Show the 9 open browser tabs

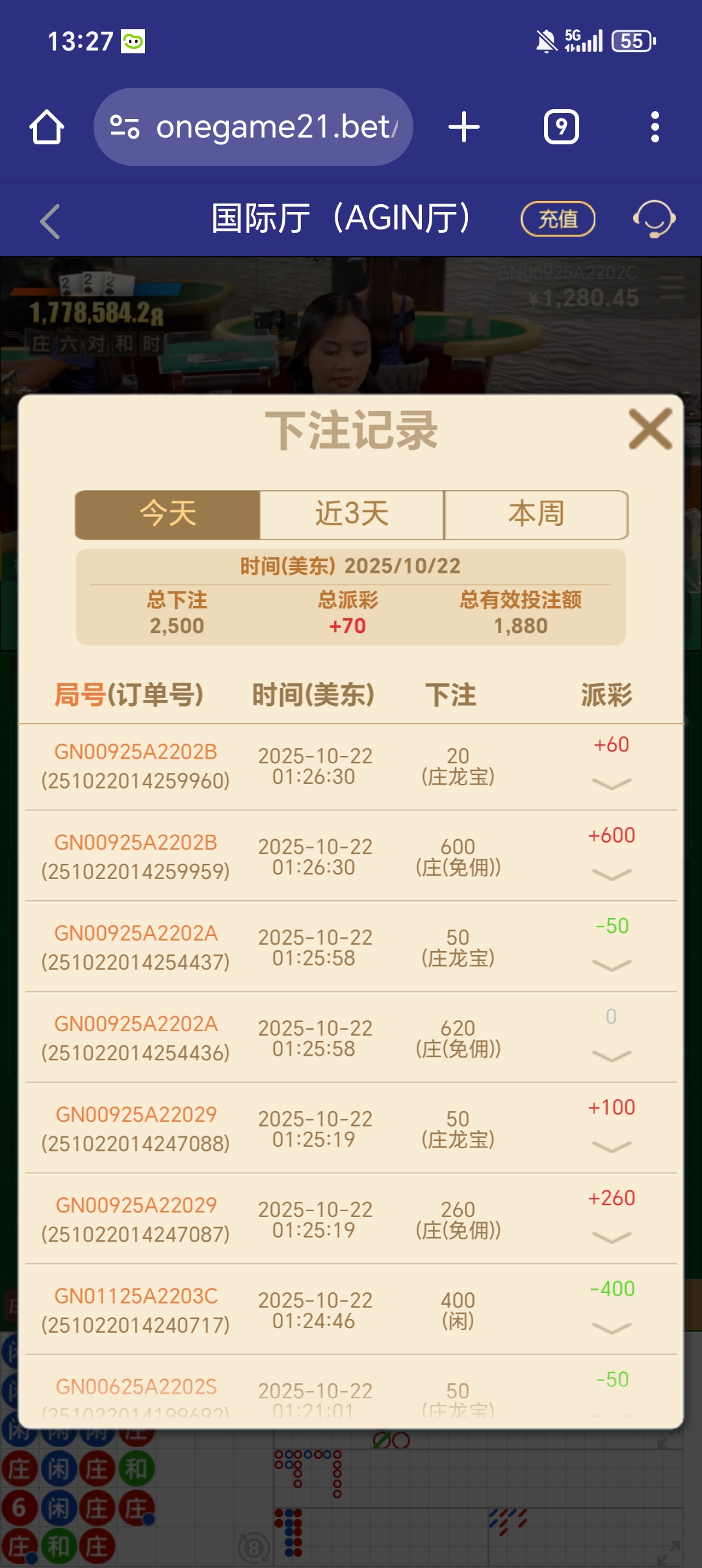pos(561,127)
